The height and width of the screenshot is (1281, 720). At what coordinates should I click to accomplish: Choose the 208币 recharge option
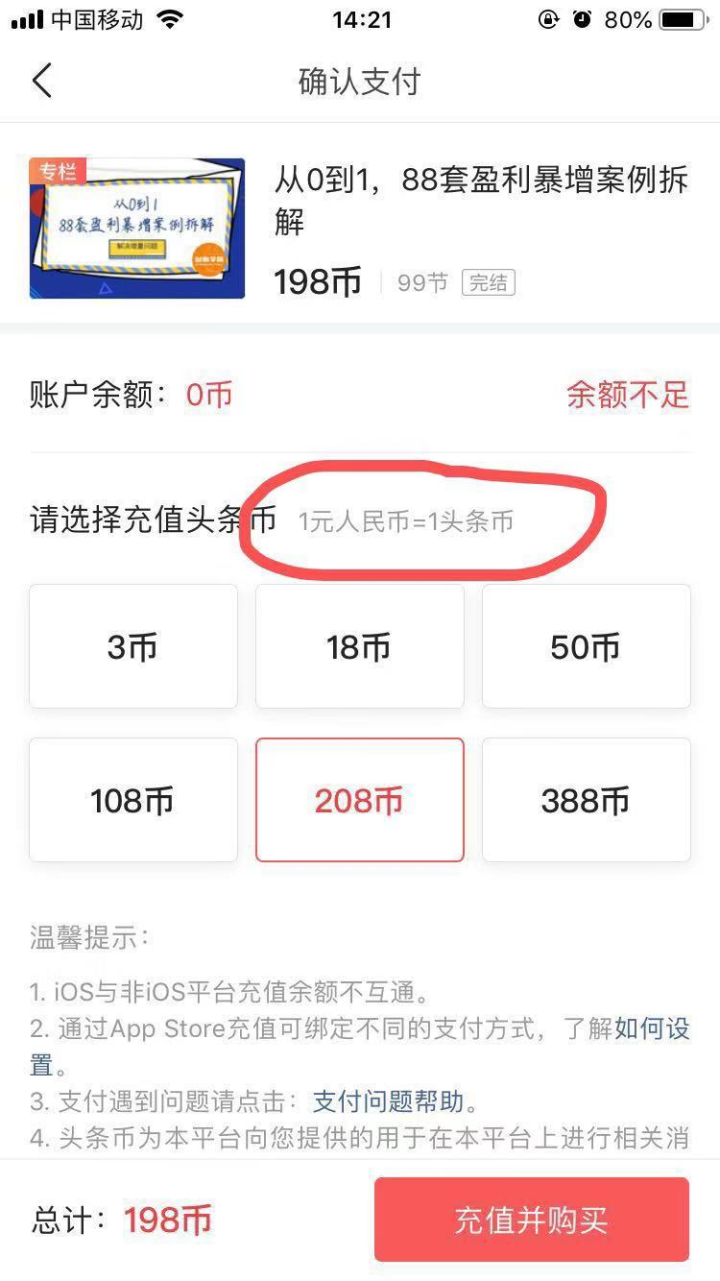pyautogui.click(x=359, y=800)
